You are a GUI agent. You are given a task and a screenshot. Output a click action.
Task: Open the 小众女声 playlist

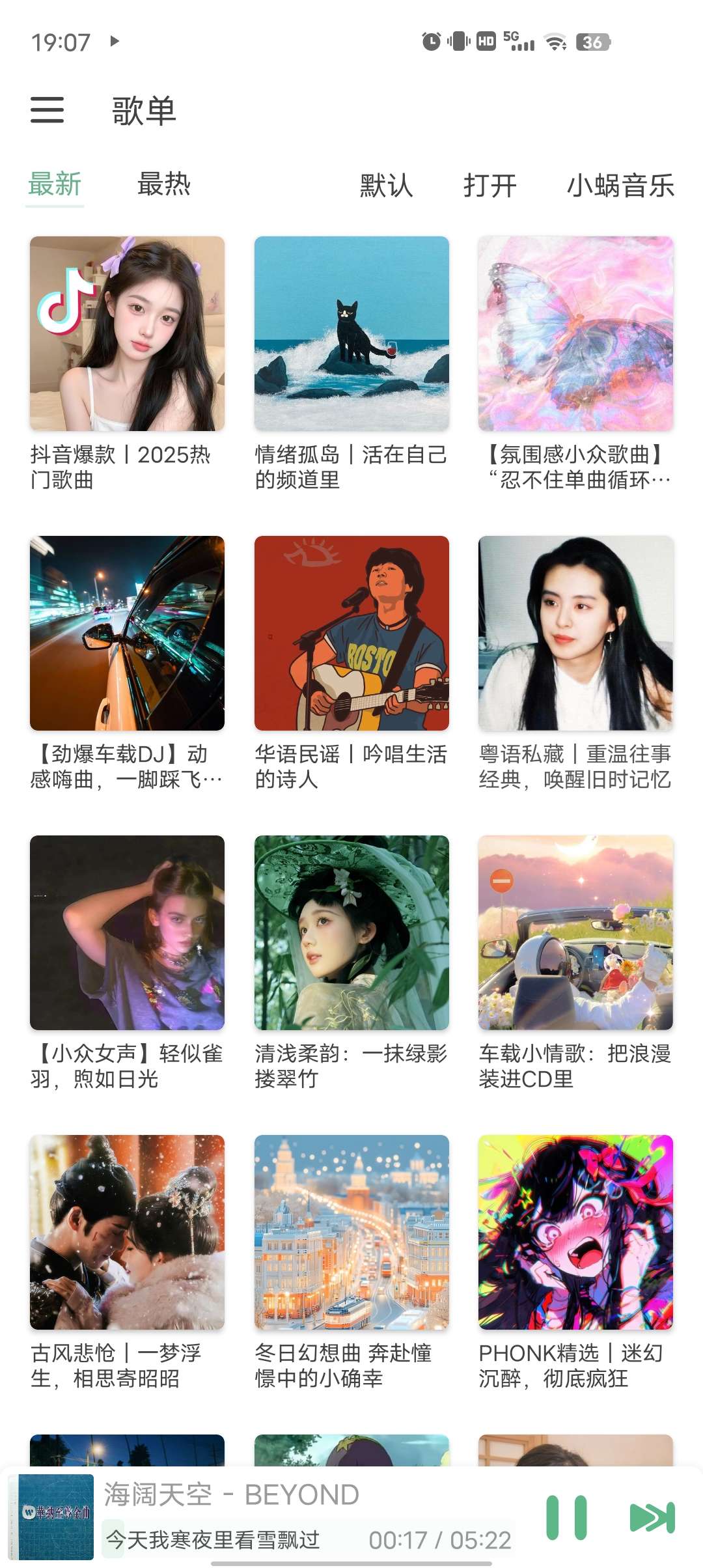[x=127, y=932]
